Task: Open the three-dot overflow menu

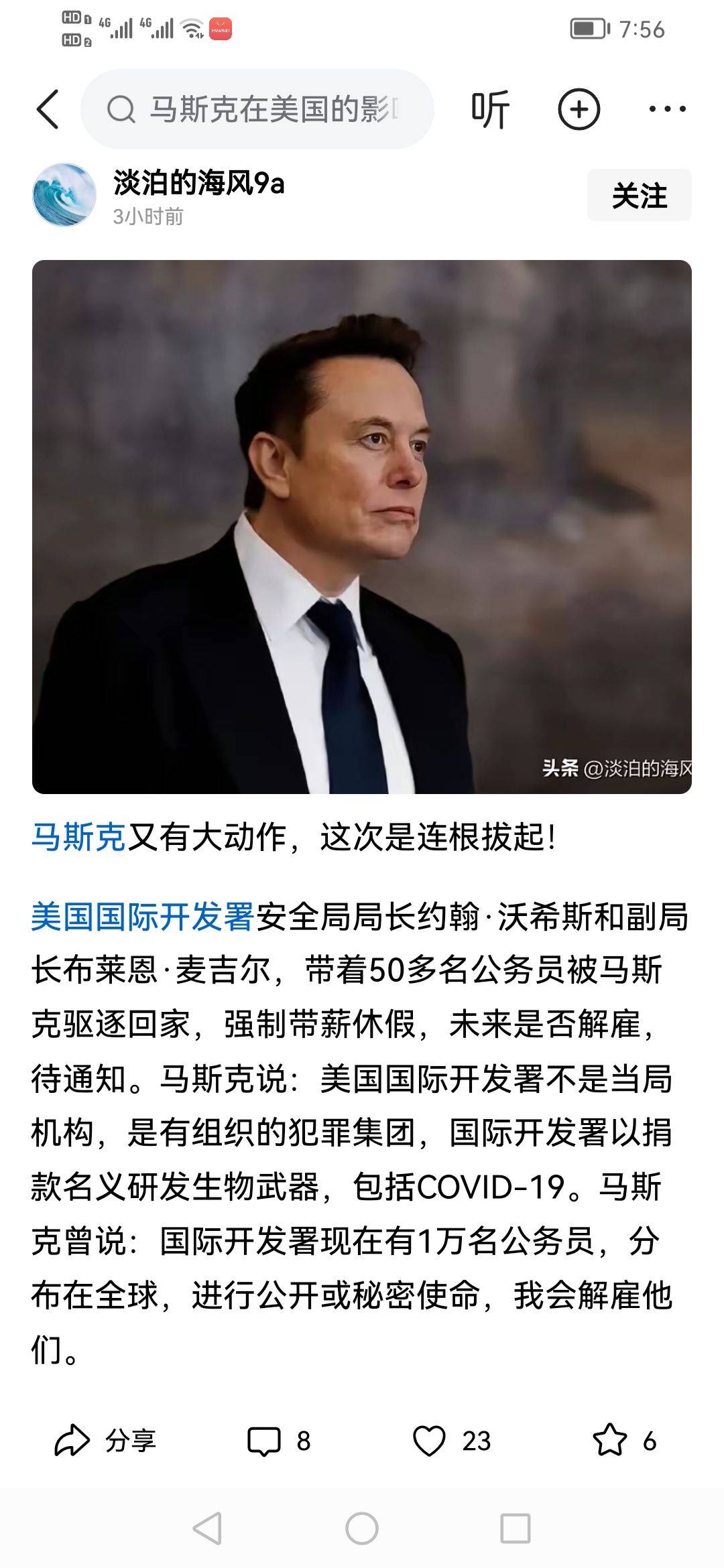Action: click(x=667, y=109)
